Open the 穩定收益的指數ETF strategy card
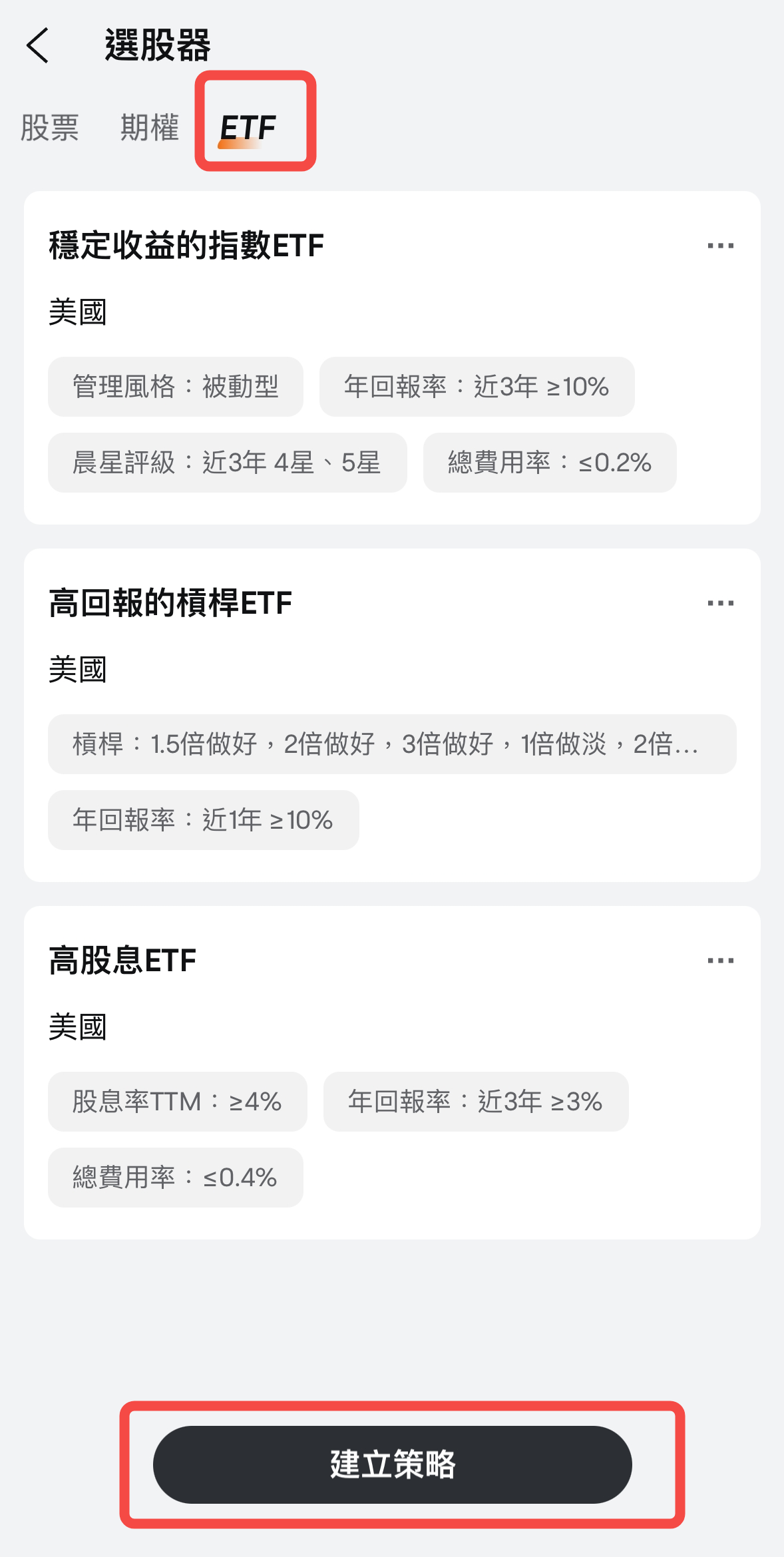 click(x=392, y=358)
